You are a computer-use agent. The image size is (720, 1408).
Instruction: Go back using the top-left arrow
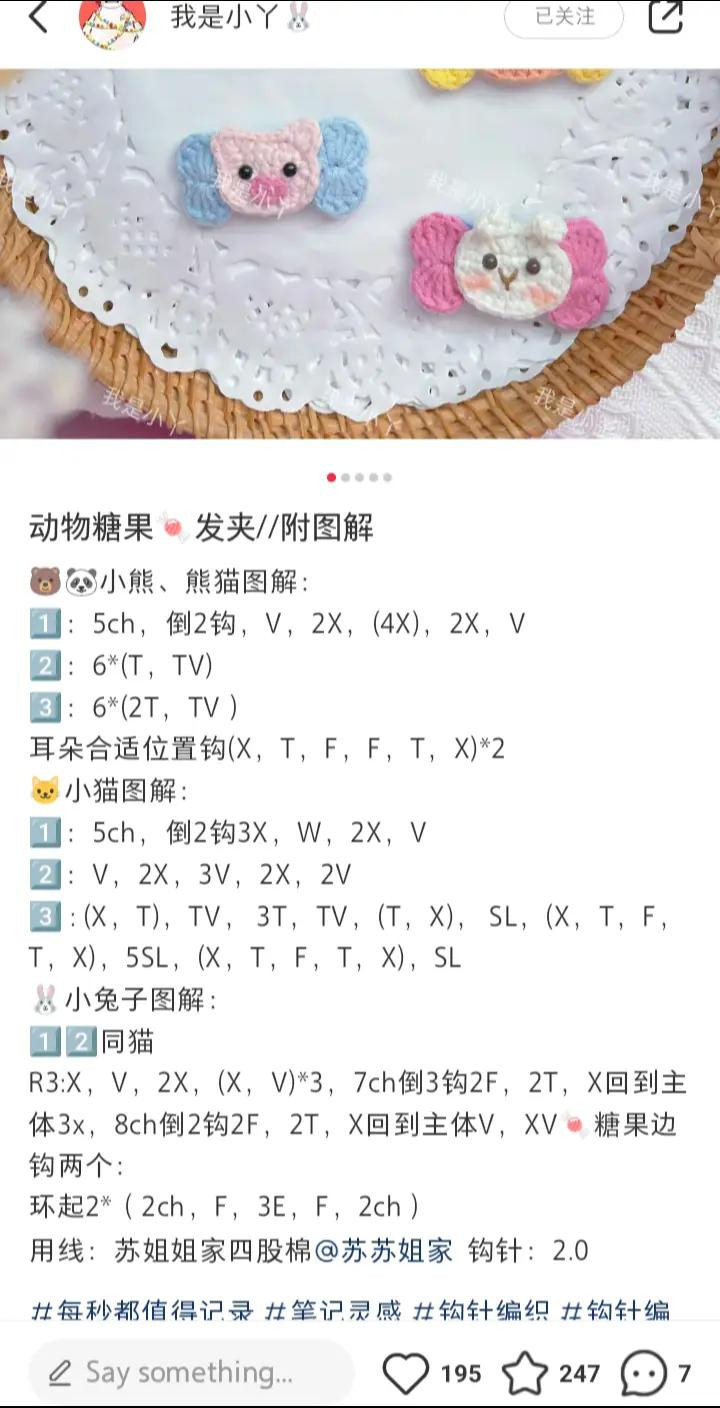[38, 16]
